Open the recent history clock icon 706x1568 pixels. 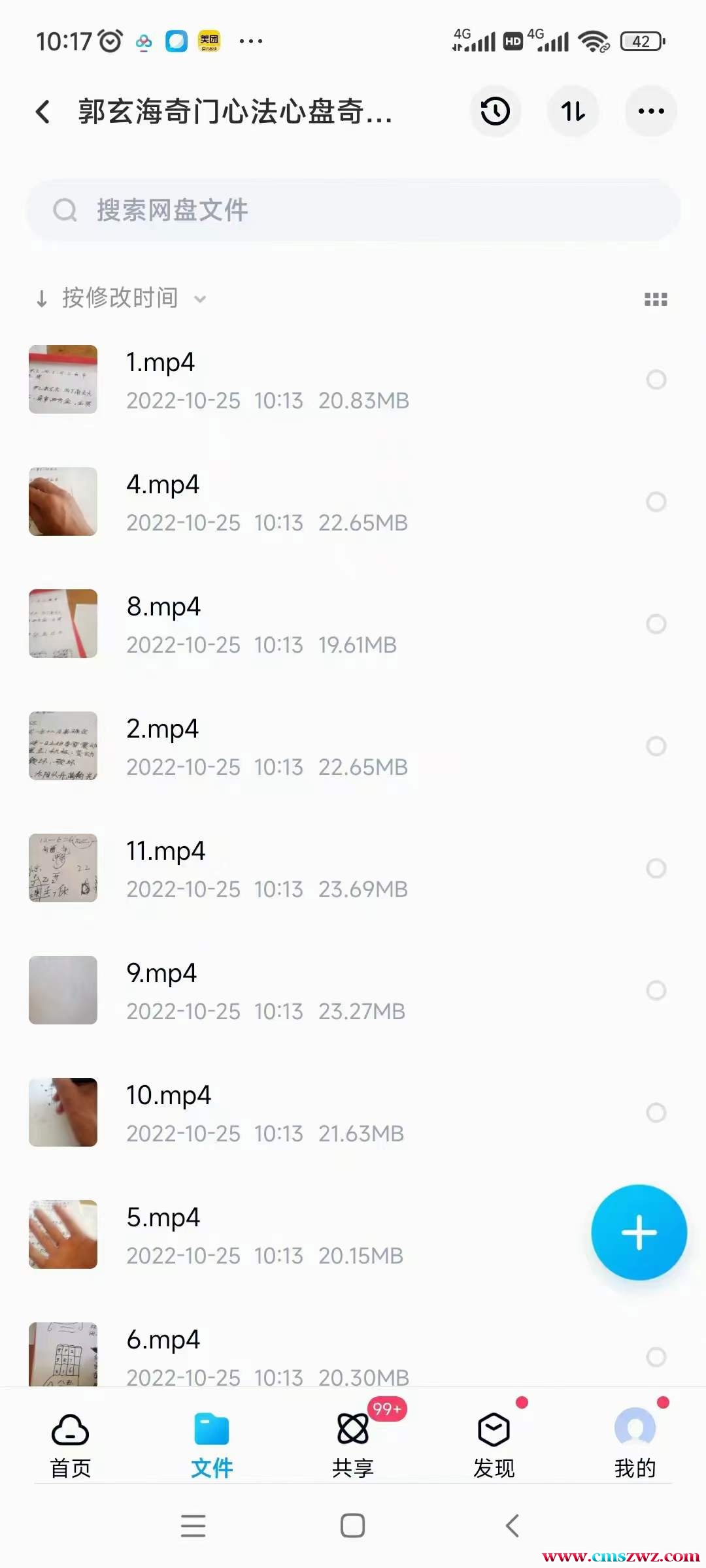coord(495,111)
